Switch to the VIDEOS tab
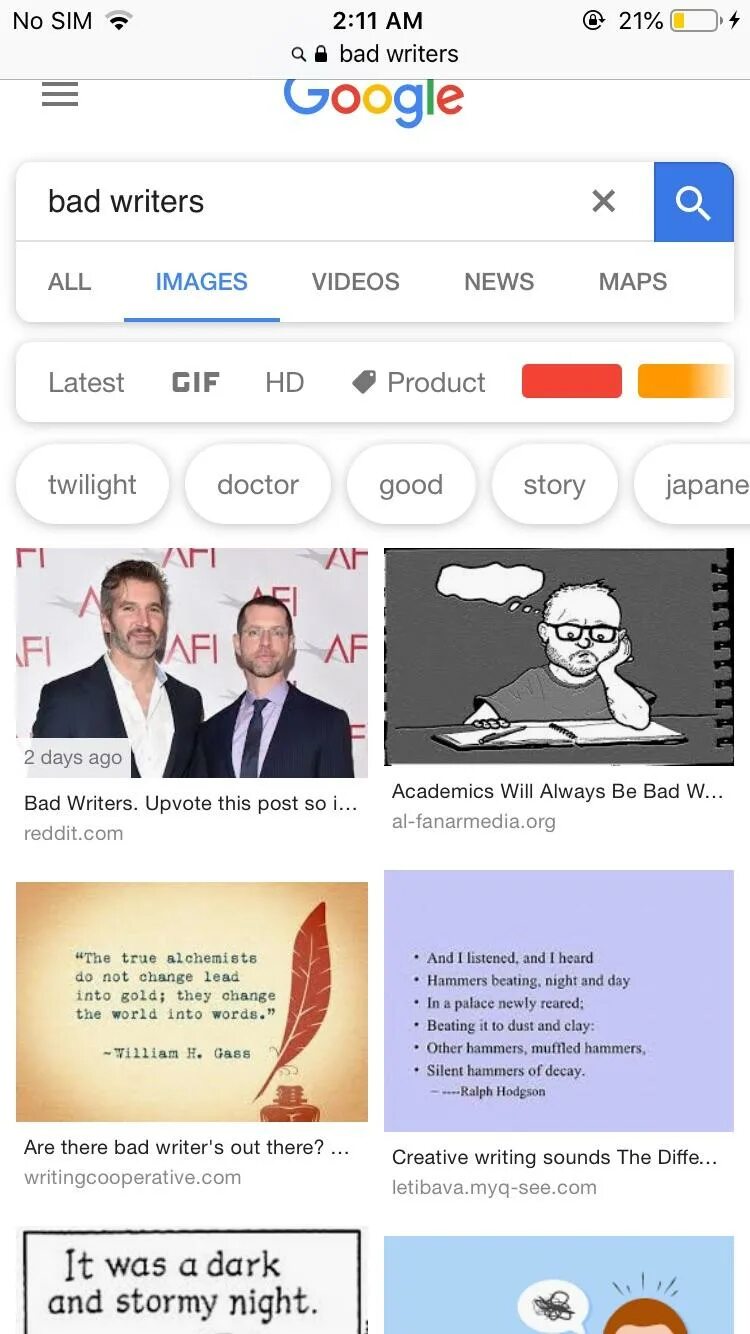This screenshot has width=750, height=1334. point(355,282)
